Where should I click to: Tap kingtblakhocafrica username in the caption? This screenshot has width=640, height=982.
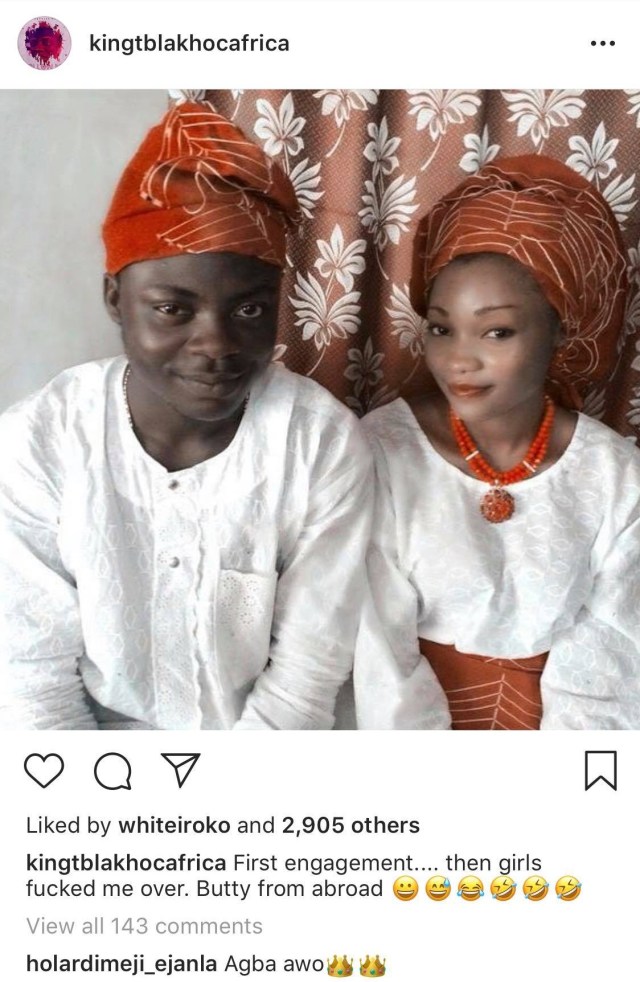pos(126,863)
